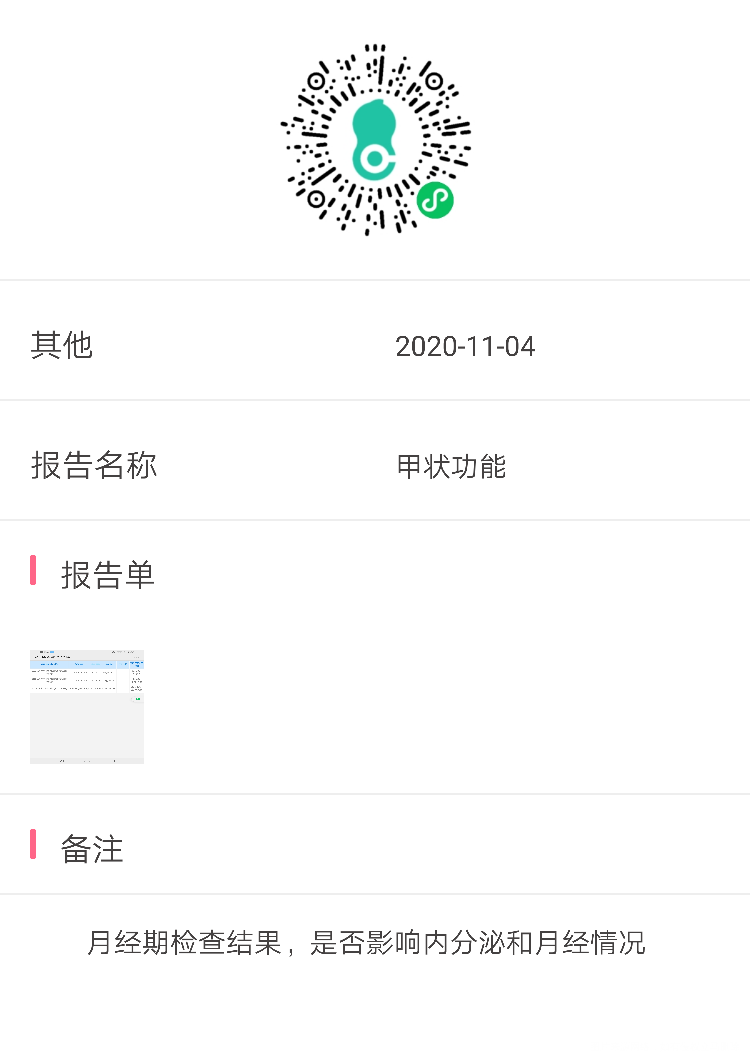The height and width of the screenshot is (1062, 750).
Task: Select the 报告单 section header
Action: (x=110, y=574)
